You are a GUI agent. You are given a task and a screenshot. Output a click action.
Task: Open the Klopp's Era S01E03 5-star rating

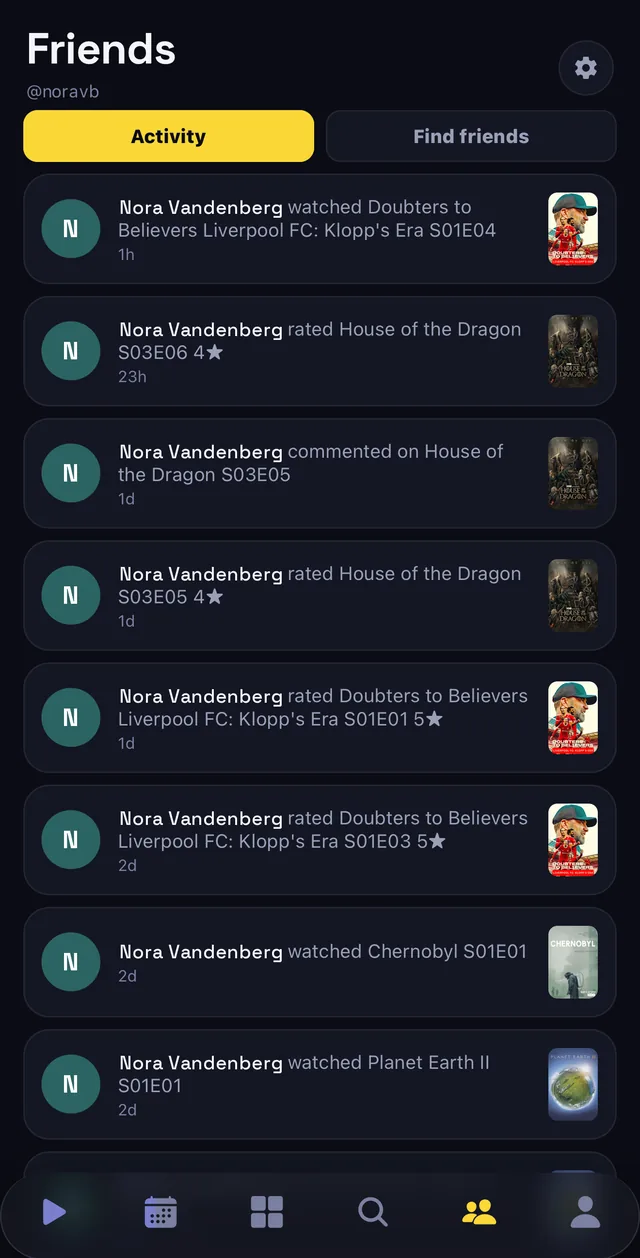click(320, 839)
